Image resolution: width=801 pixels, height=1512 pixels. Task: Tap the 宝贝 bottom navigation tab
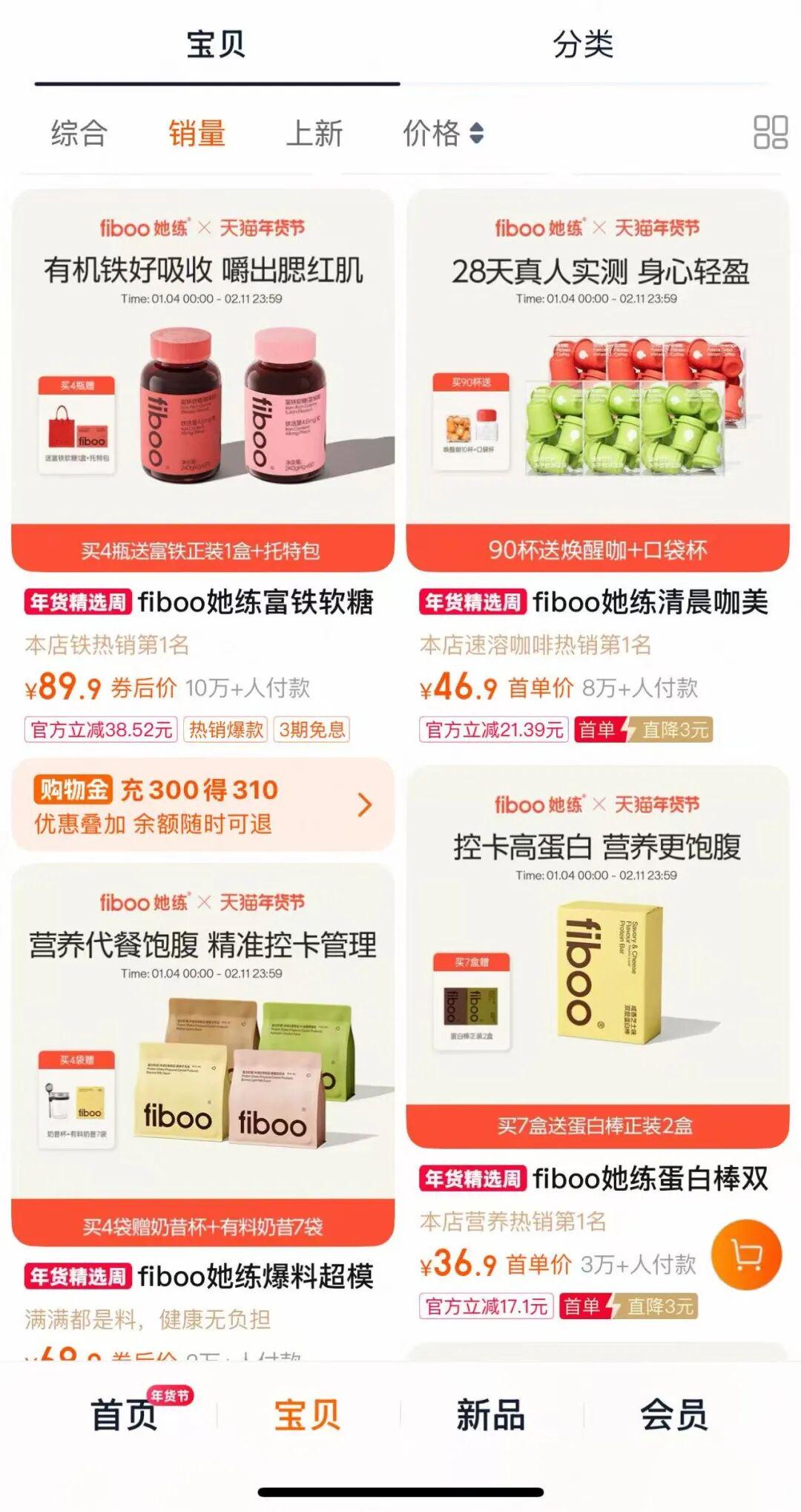(x=307, y=1414)
